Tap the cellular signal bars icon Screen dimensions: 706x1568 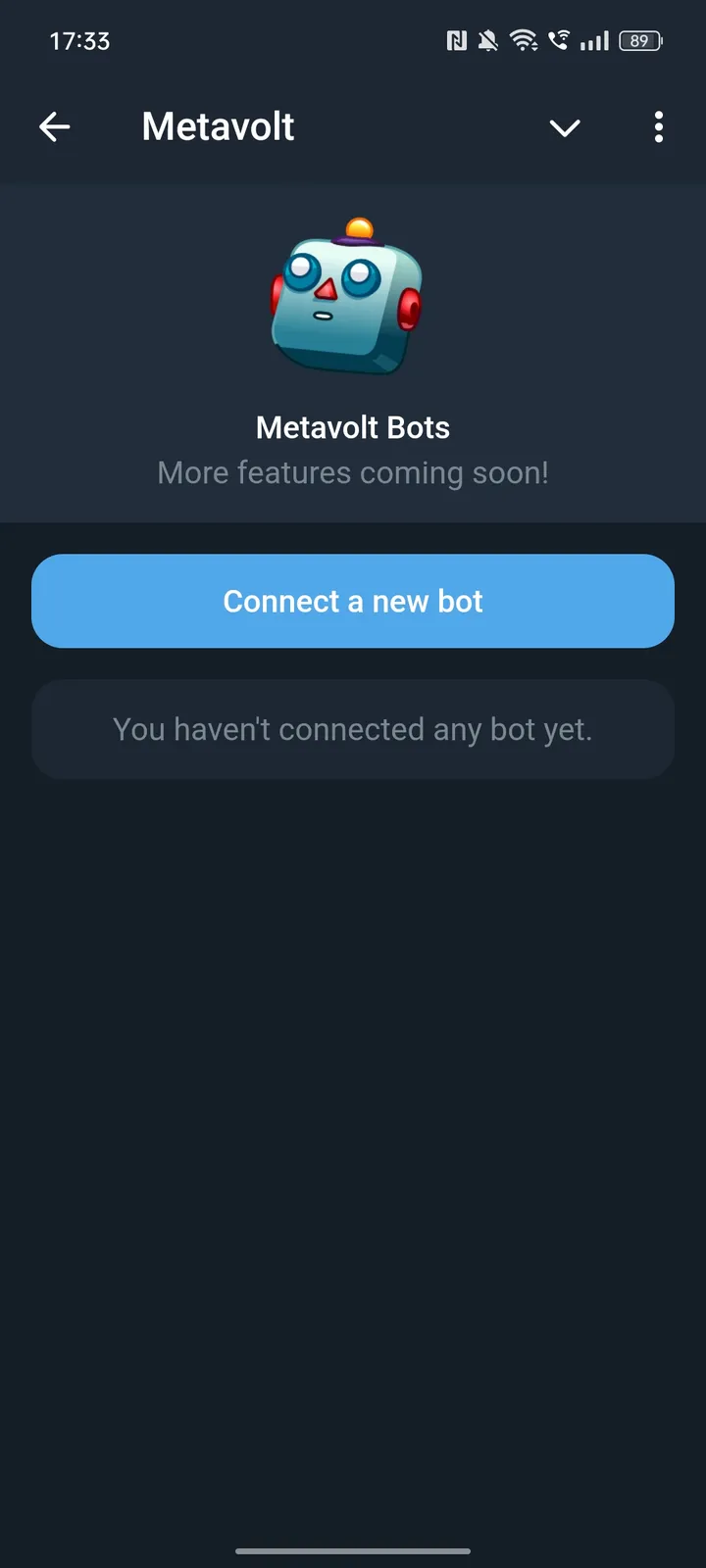click(594, 41)
